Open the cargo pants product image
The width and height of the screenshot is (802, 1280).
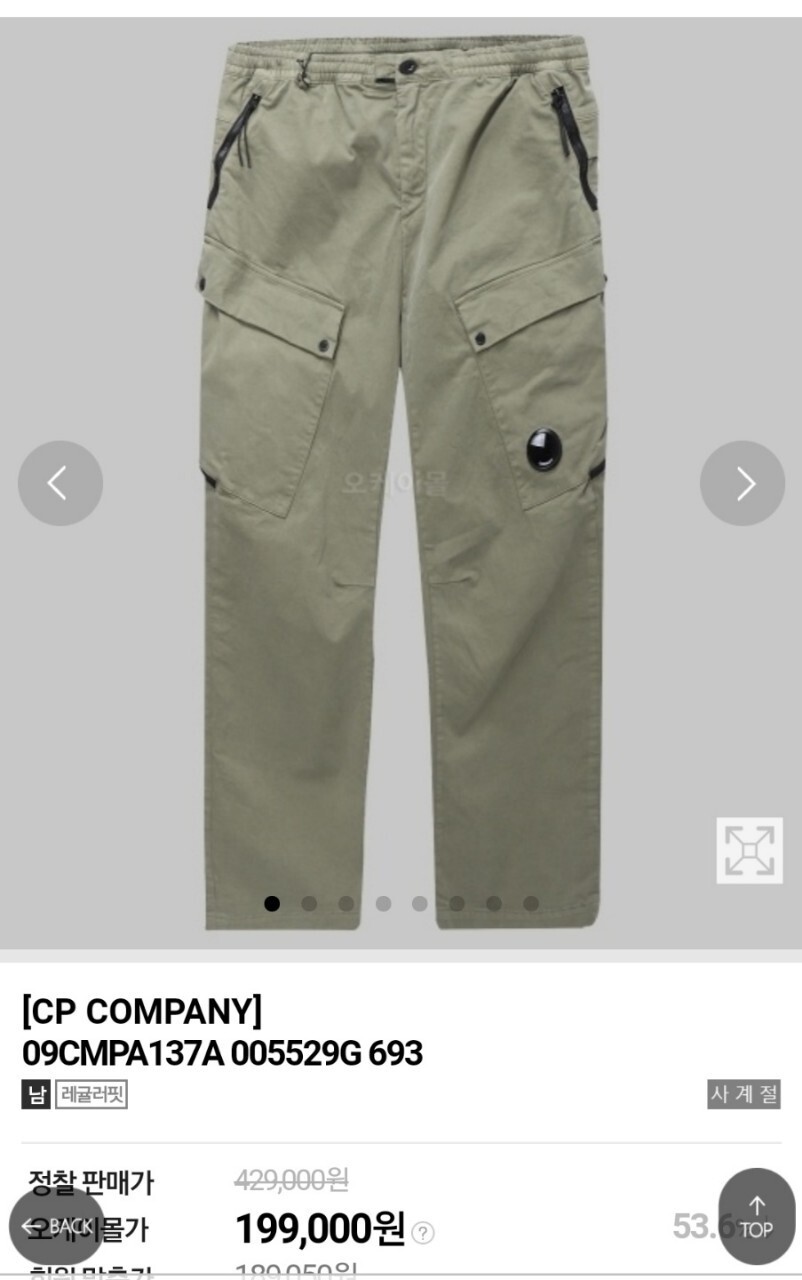401,480
